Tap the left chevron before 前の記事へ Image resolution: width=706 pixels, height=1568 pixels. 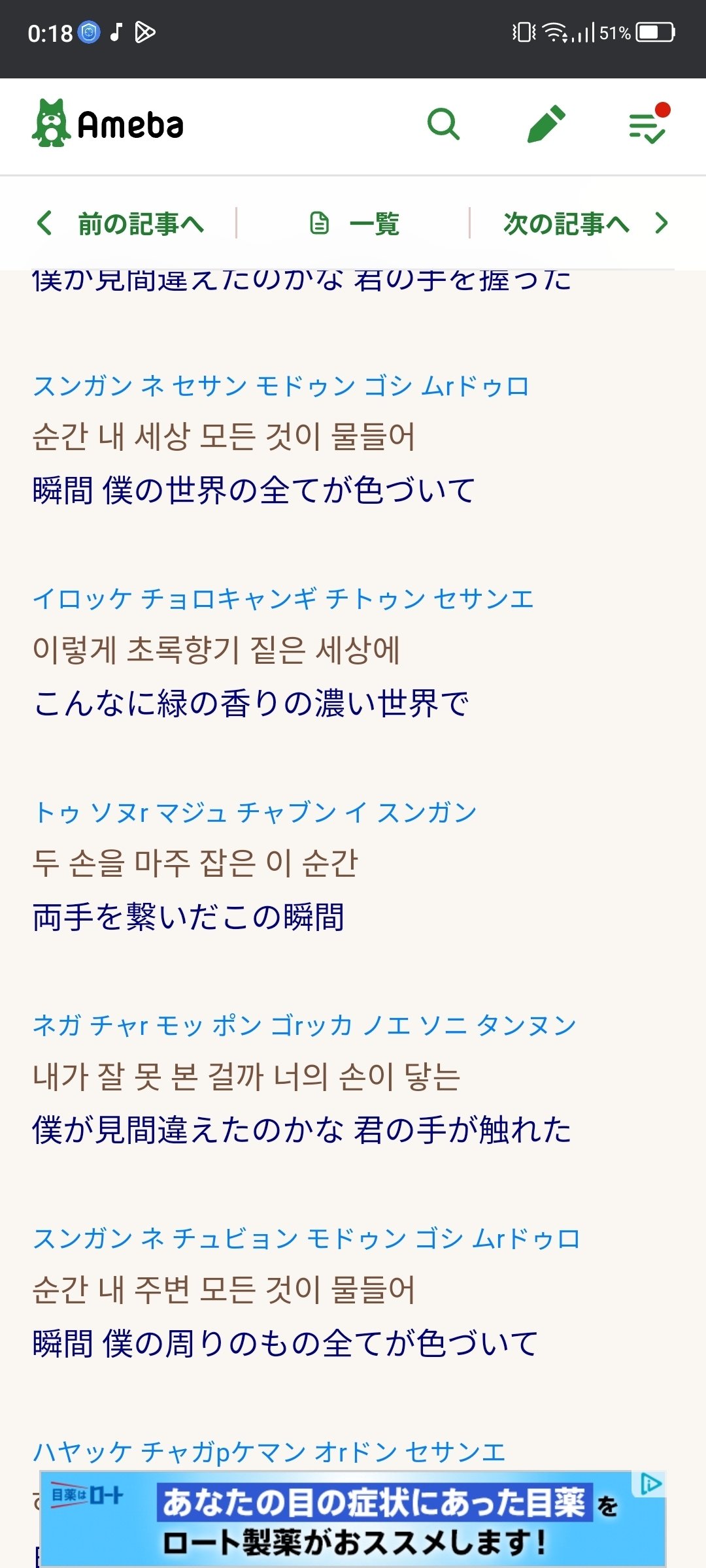[43, 223]
